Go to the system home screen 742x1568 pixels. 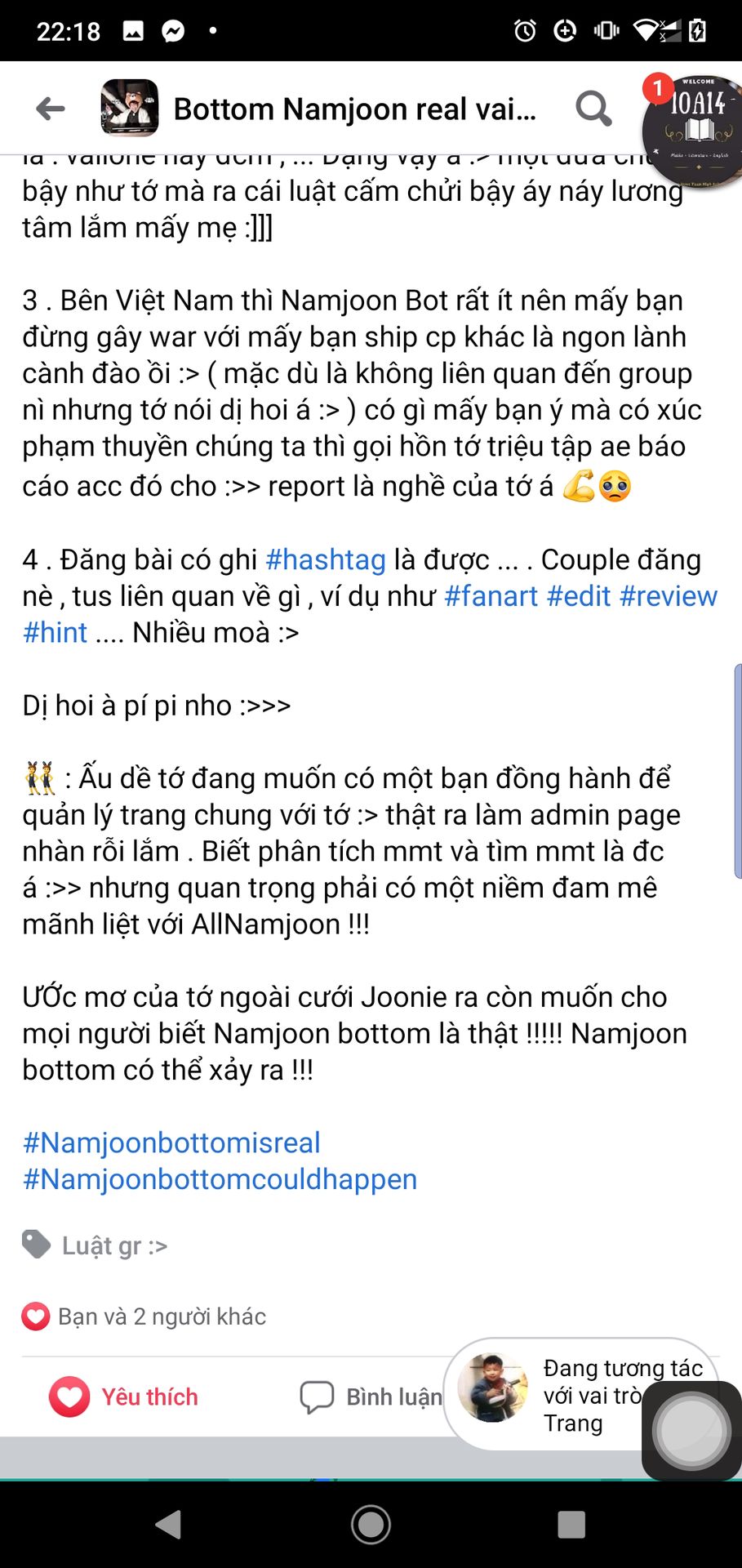pos(371,1525)
